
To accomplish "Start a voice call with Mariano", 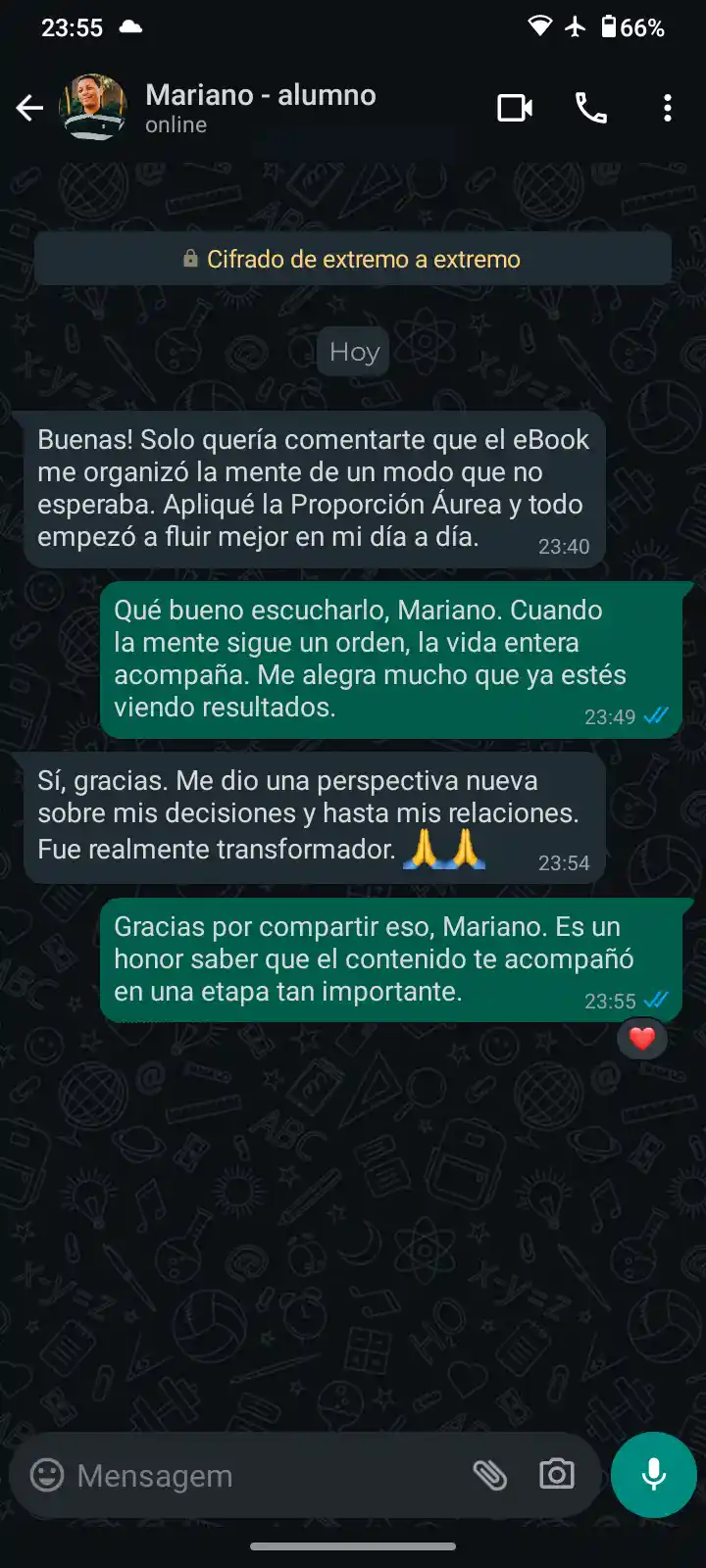I will [591, 108].
